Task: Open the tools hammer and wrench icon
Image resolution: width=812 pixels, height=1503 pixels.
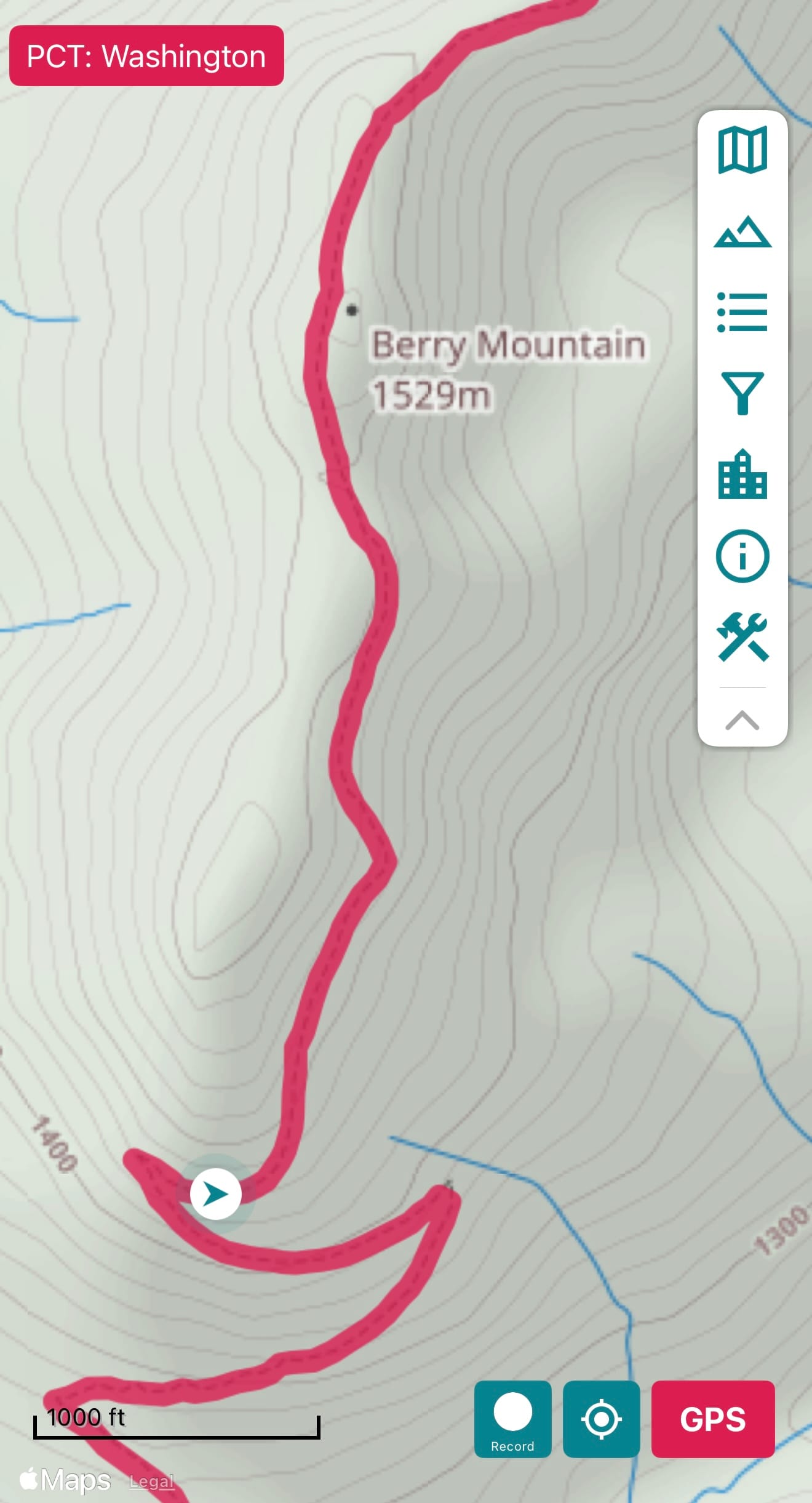Action: pyautogui.click(x=742, y=637)
